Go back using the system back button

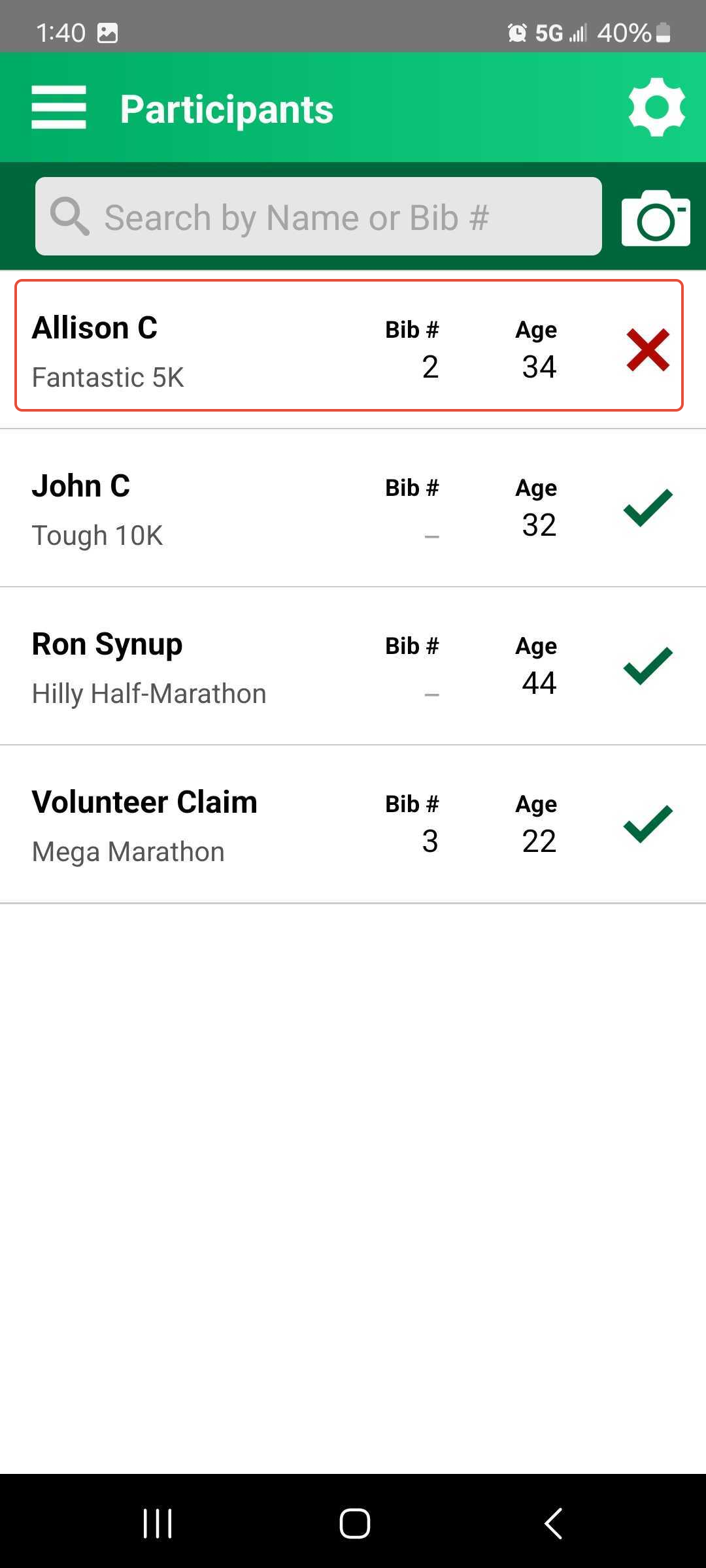(553, 1524)
